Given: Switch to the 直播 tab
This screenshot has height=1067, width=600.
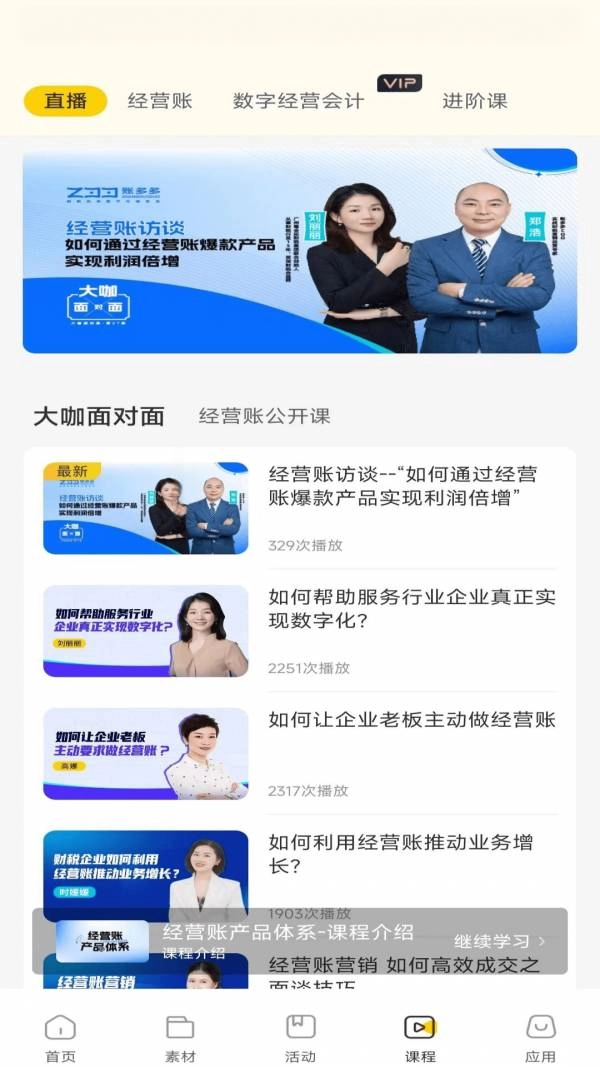Looking at the screenshot, I should coord(65,101).
